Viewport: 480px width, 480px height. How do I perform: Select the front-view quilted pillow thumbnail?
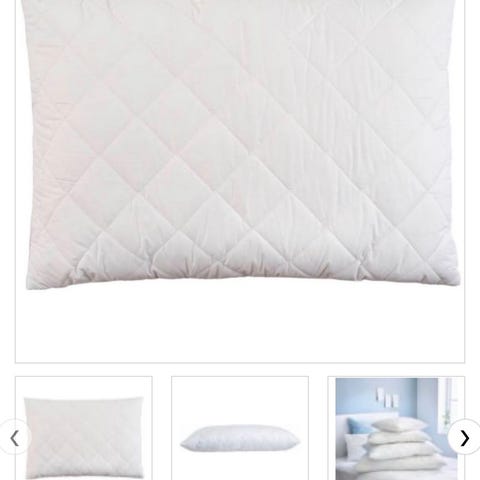coord(84,428)
